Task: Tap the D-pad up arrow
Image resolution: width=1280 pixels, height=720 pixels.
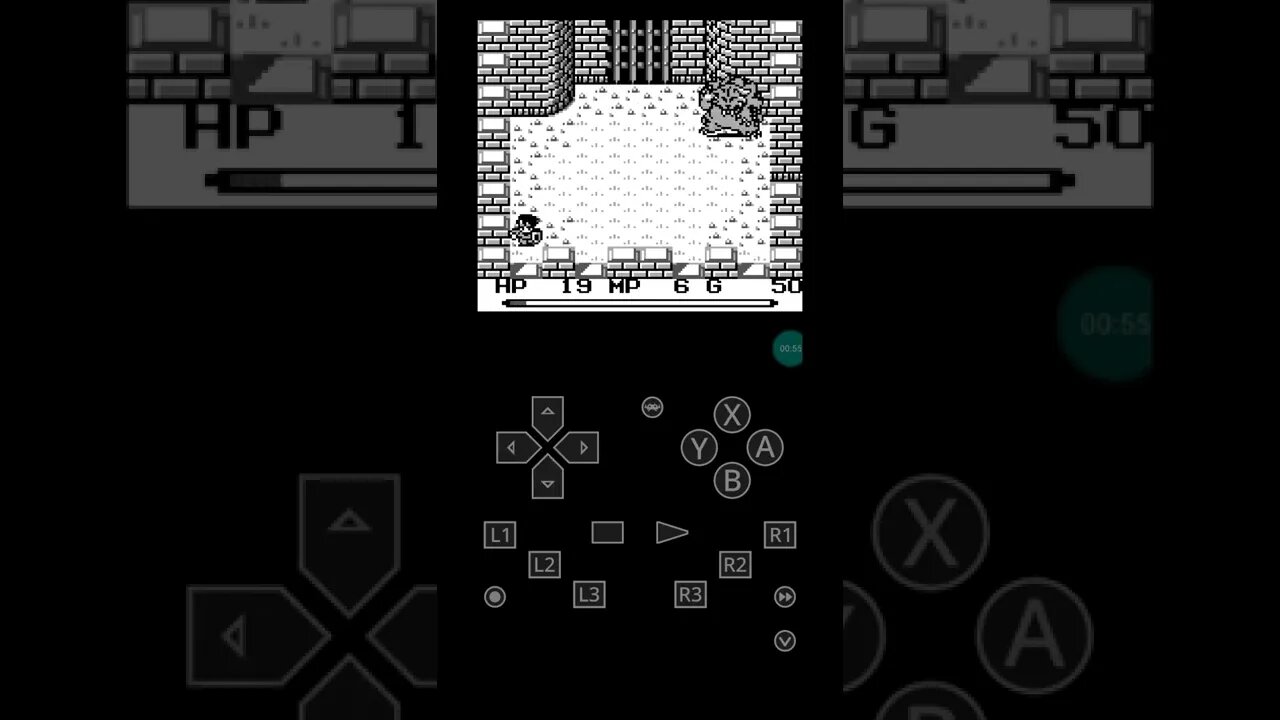Action: (547, 413)
